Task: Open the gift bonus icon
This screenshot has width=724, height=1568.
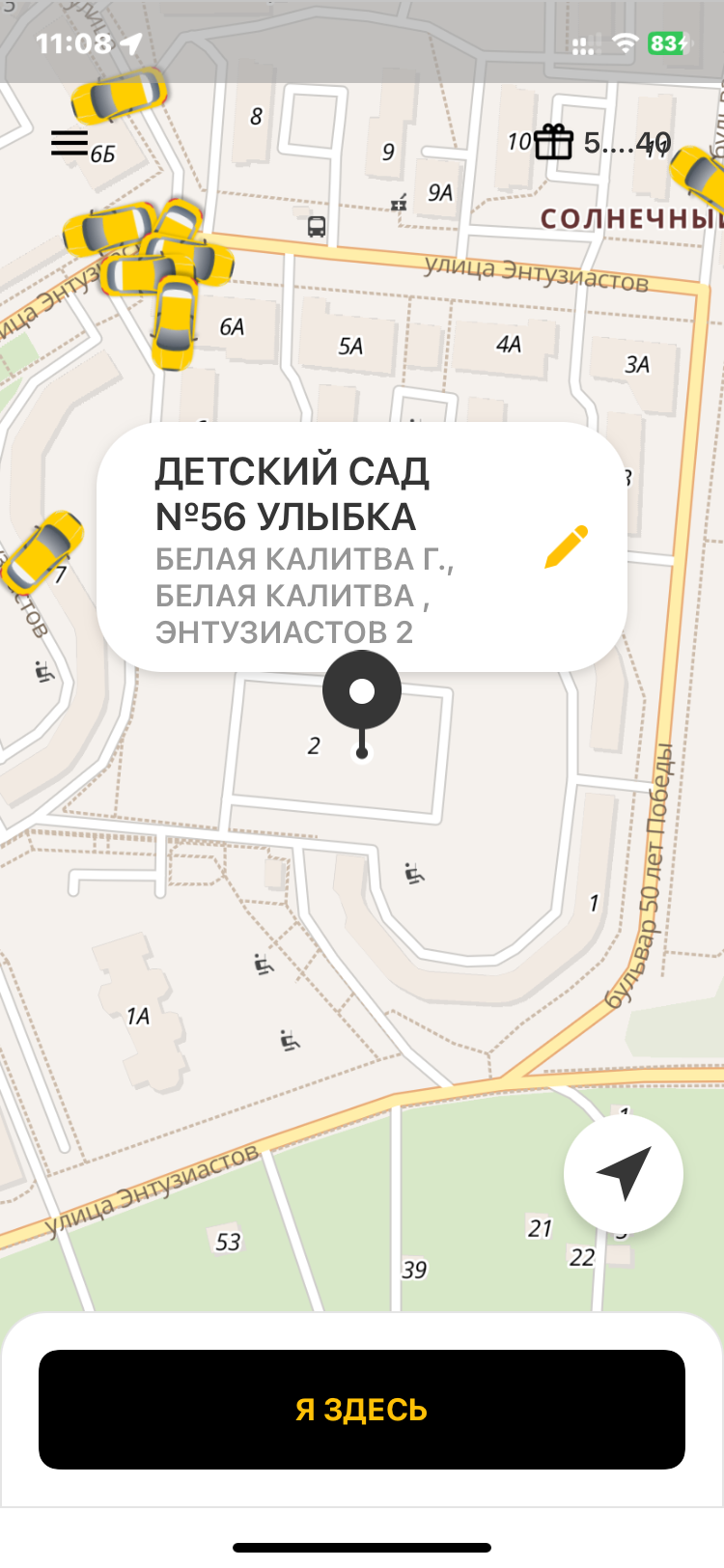Action: click(x=554, y=143)
